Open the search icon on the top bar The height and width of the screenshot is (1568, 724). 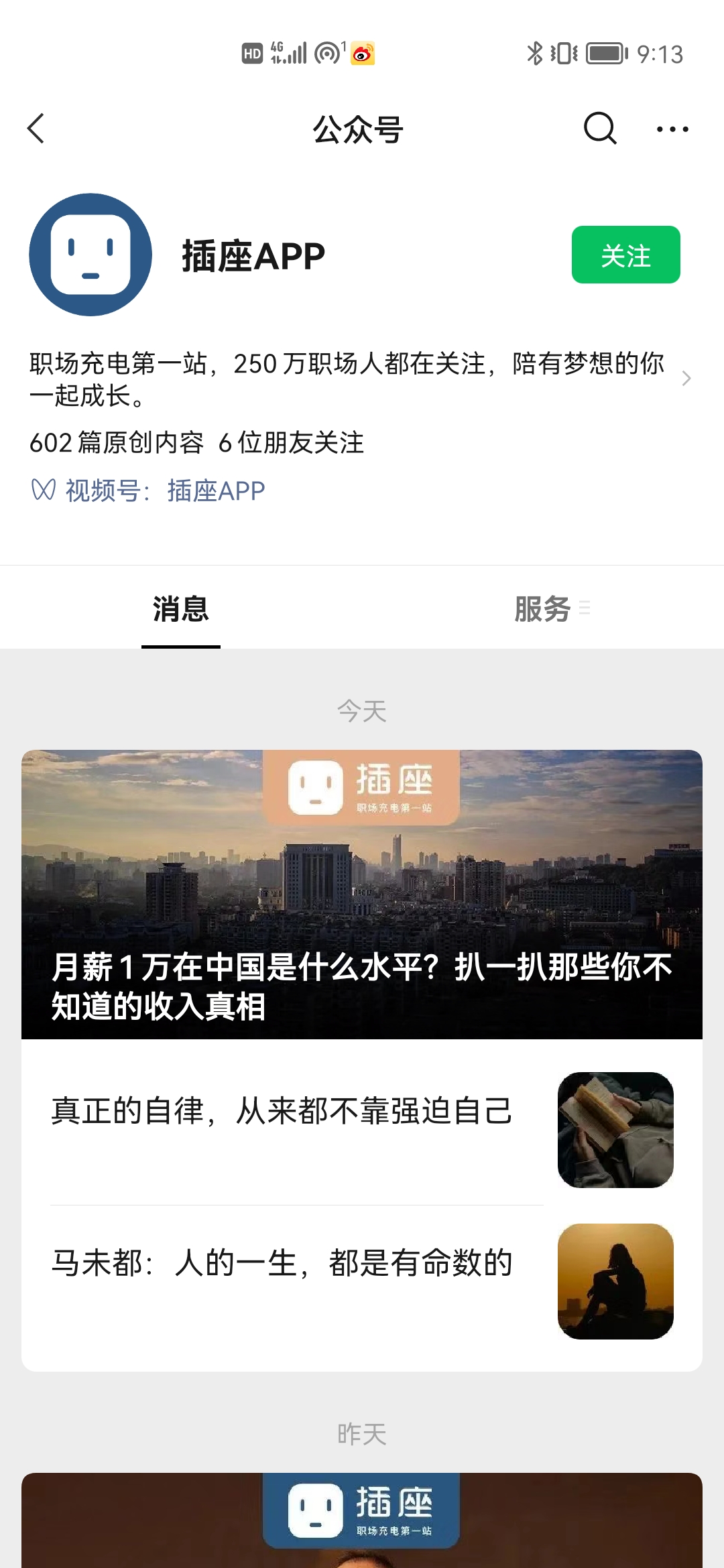pos(599,127)
